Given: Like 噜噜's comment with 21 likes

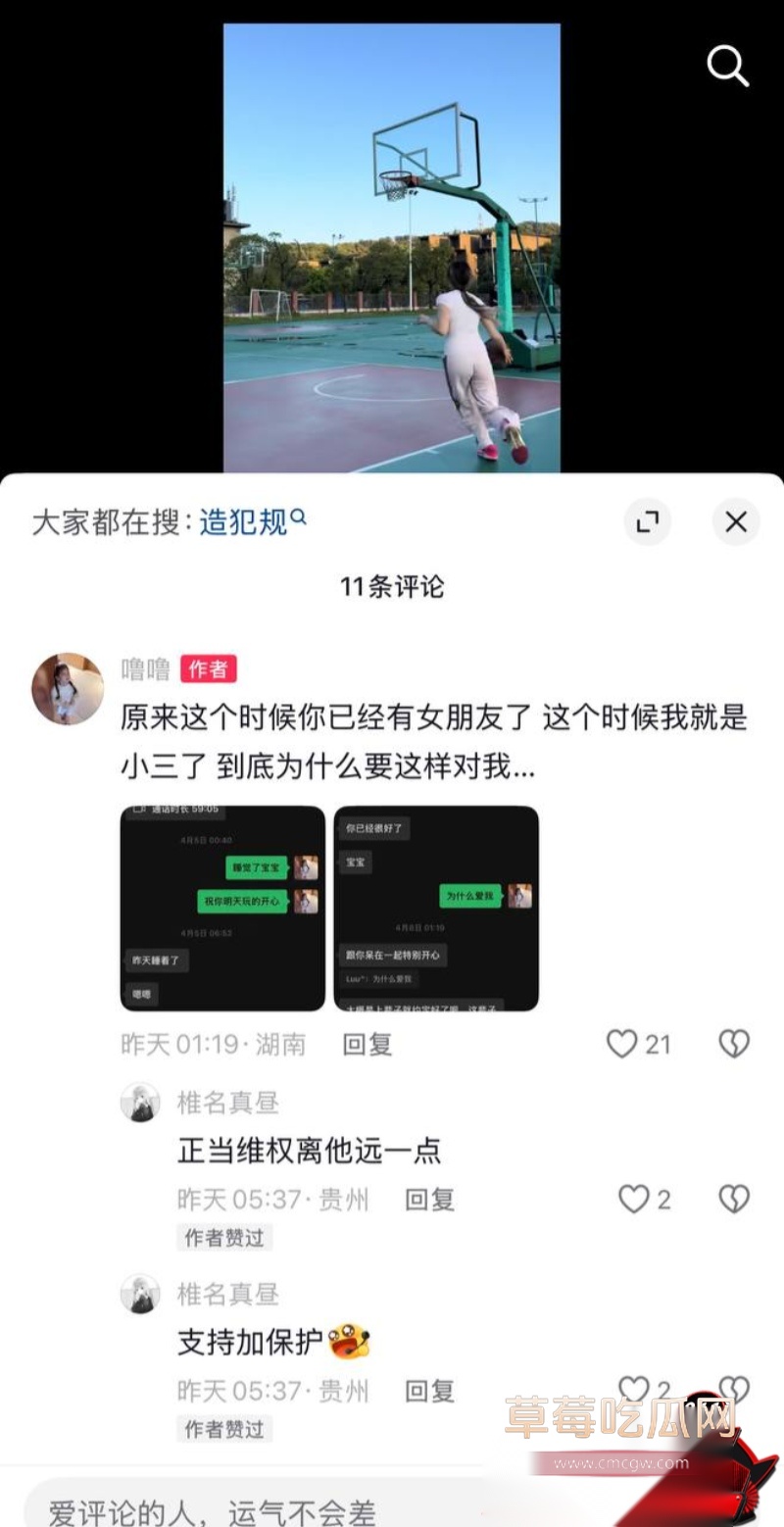Looking at the screenshot, I should tap(638, 1044).
